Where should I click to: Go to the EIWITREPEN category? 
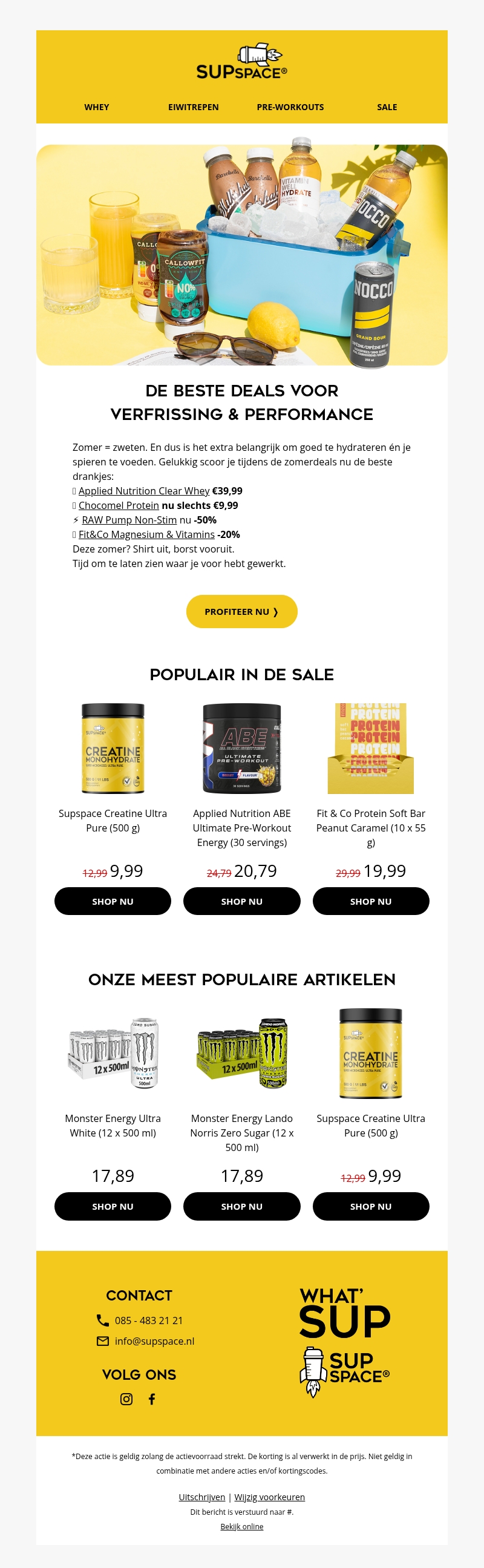(x=193, y=107)
